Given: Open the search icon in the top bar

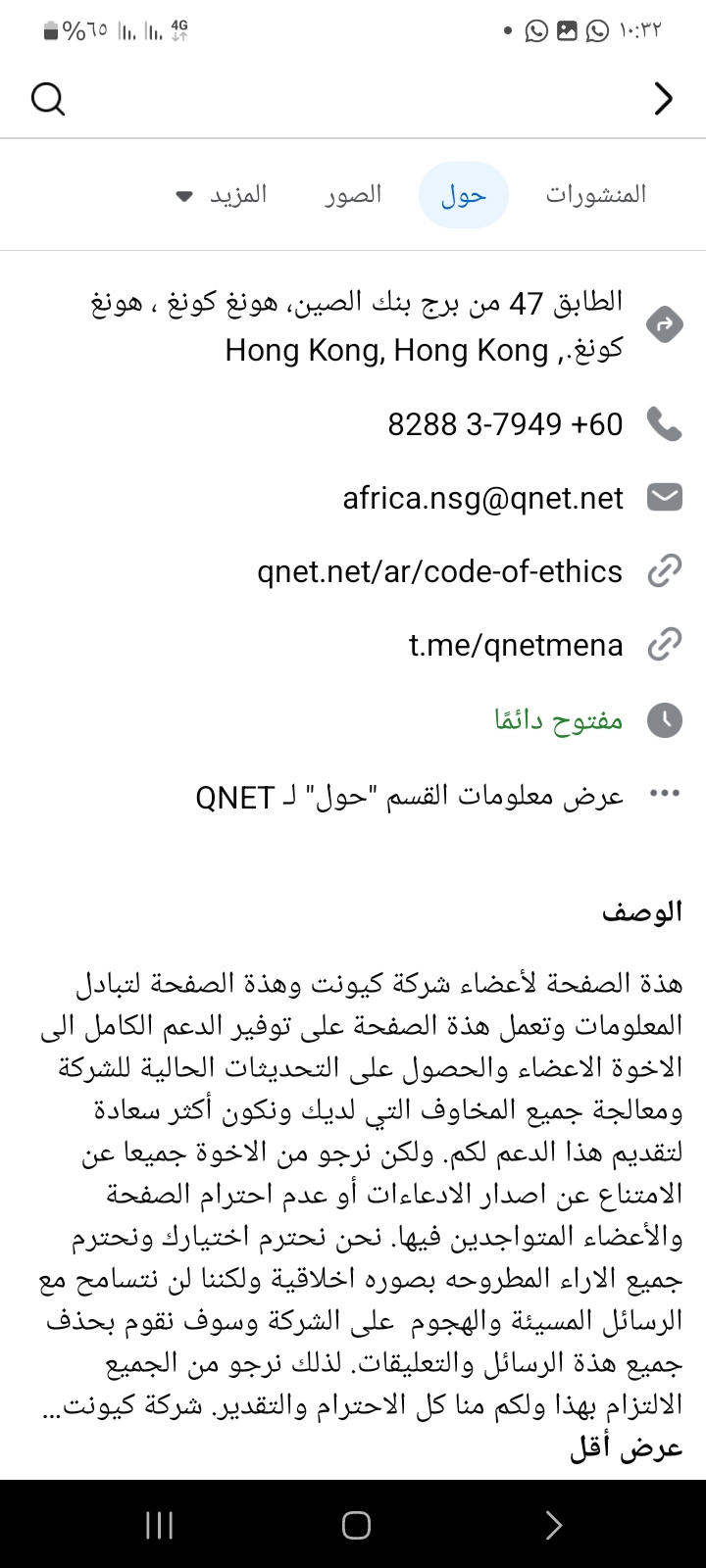Looking at the screenshot, I should tap(48, 98).
